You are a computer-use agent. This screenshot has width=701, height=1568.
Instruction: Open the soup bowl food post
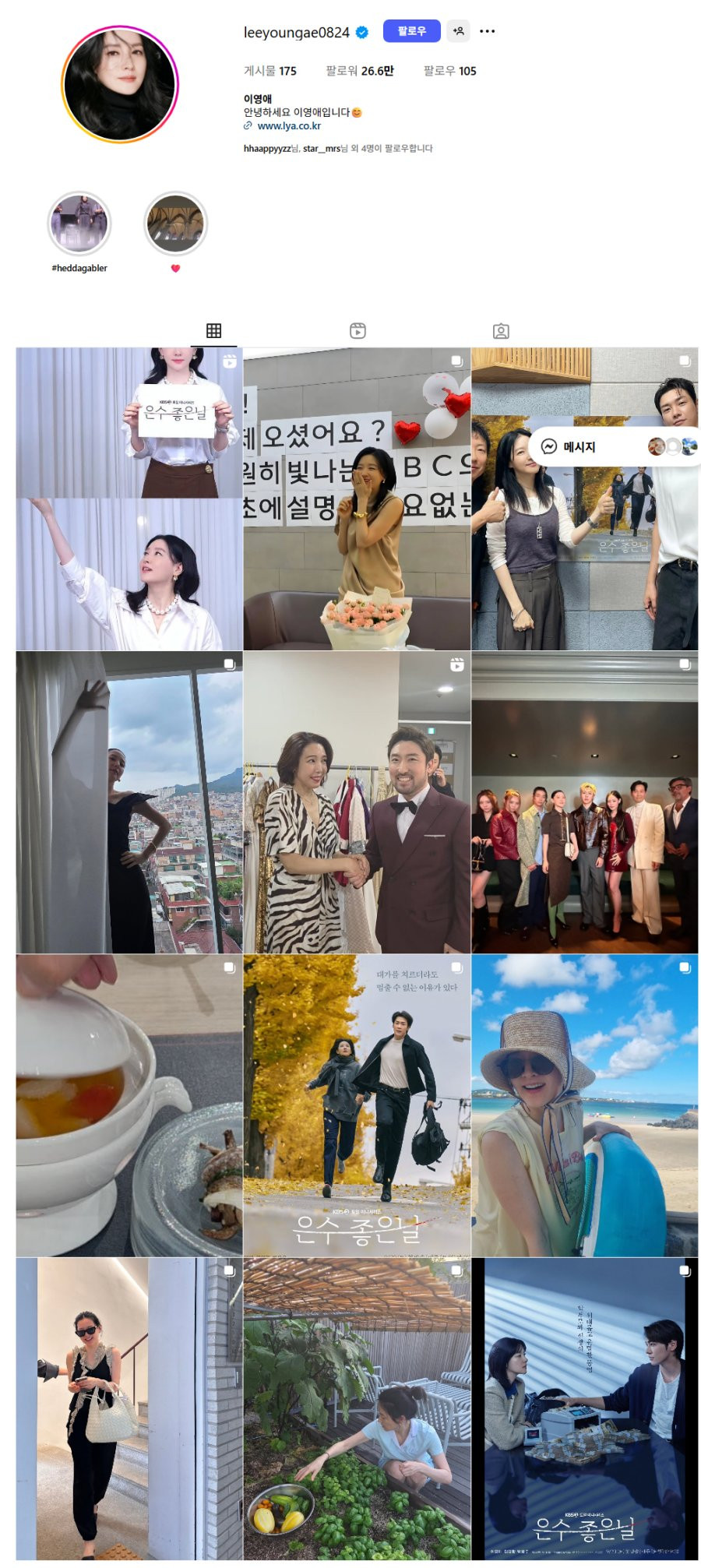click(129, 1105)
